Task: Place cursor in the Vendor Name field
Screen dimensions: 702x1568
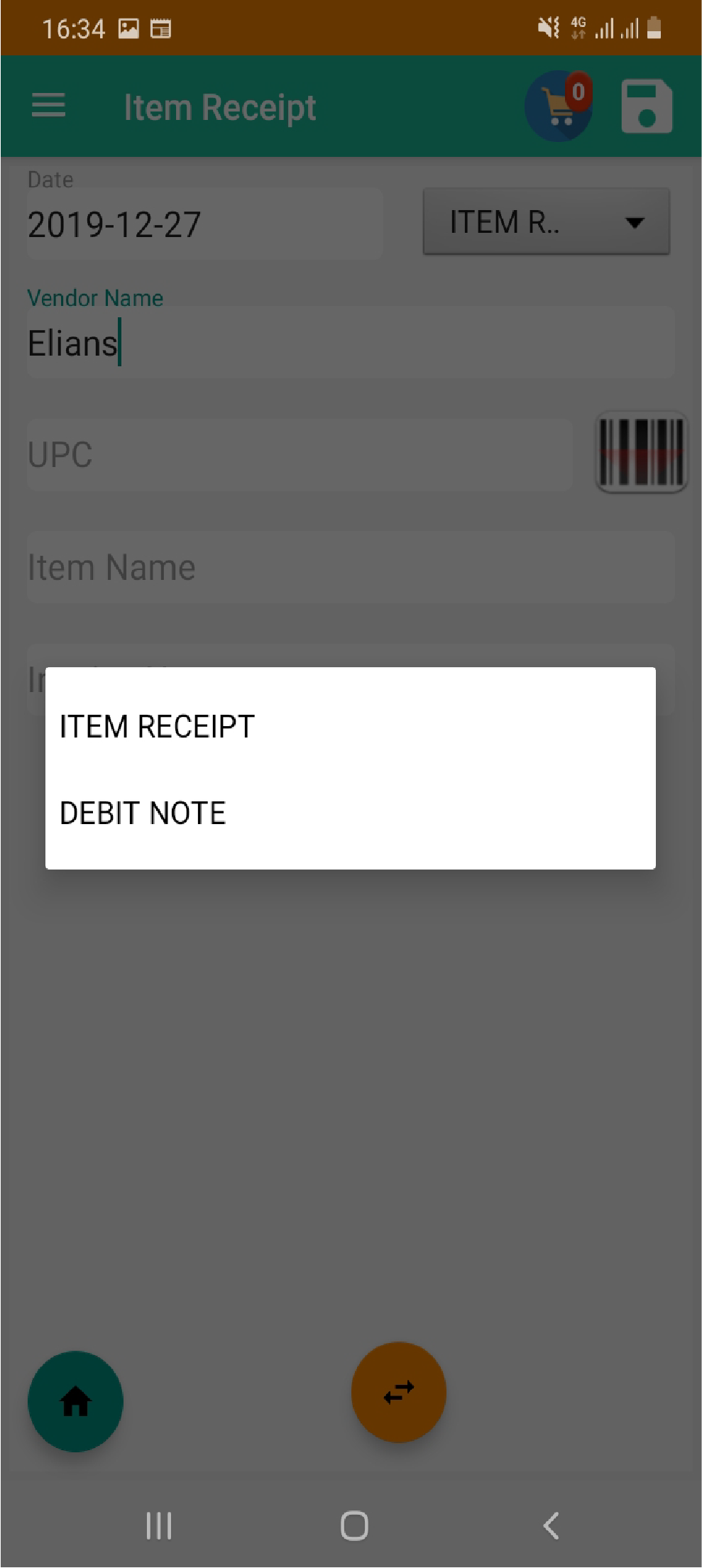Action: (x=351, y=343)
